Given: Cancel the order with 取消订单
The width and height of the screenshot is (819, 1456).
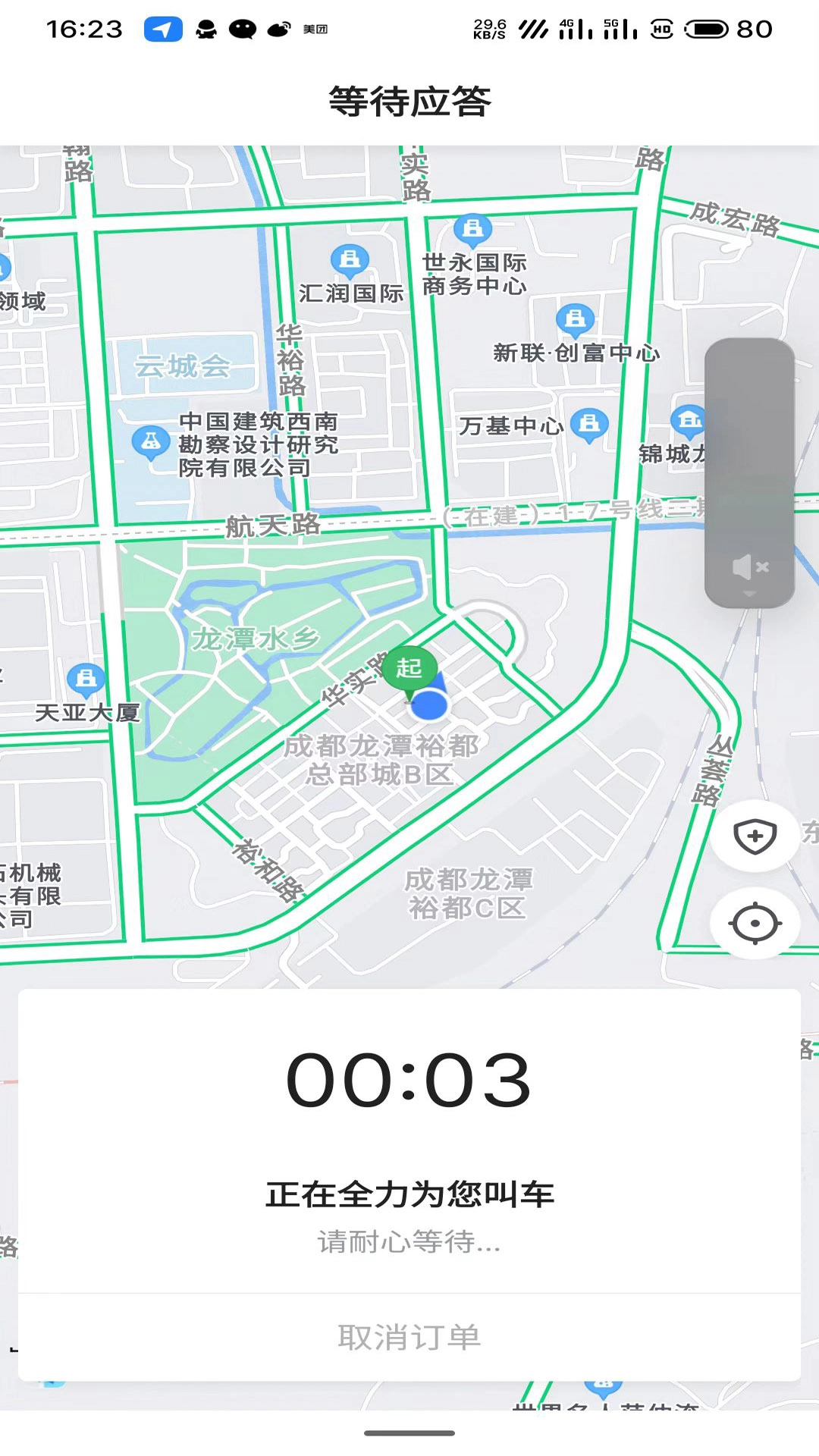Looking at the screenshot, I should (x=409, y=1337).
